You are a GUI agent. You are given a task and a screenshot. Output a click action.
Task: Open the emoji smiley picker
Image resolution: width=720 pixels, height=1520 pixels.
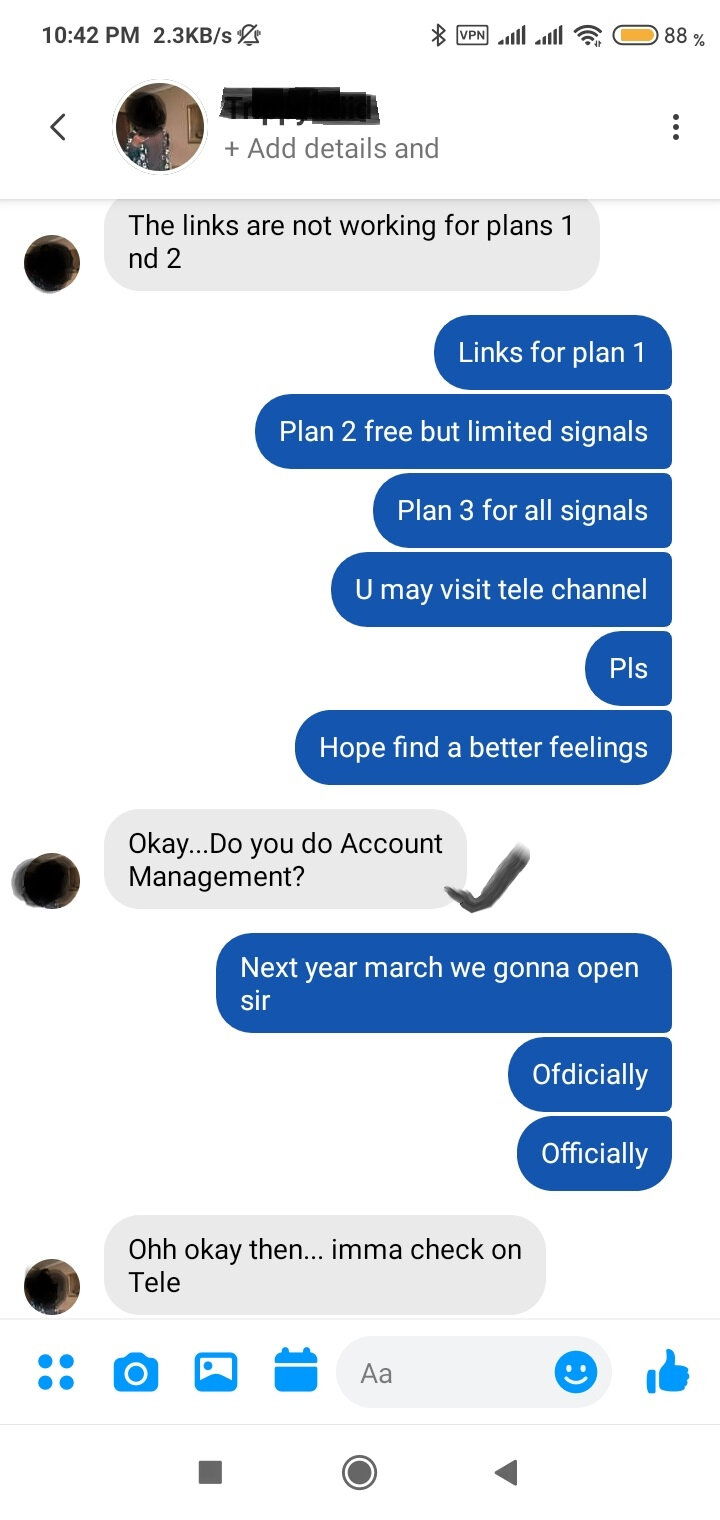coord(576,1372)
